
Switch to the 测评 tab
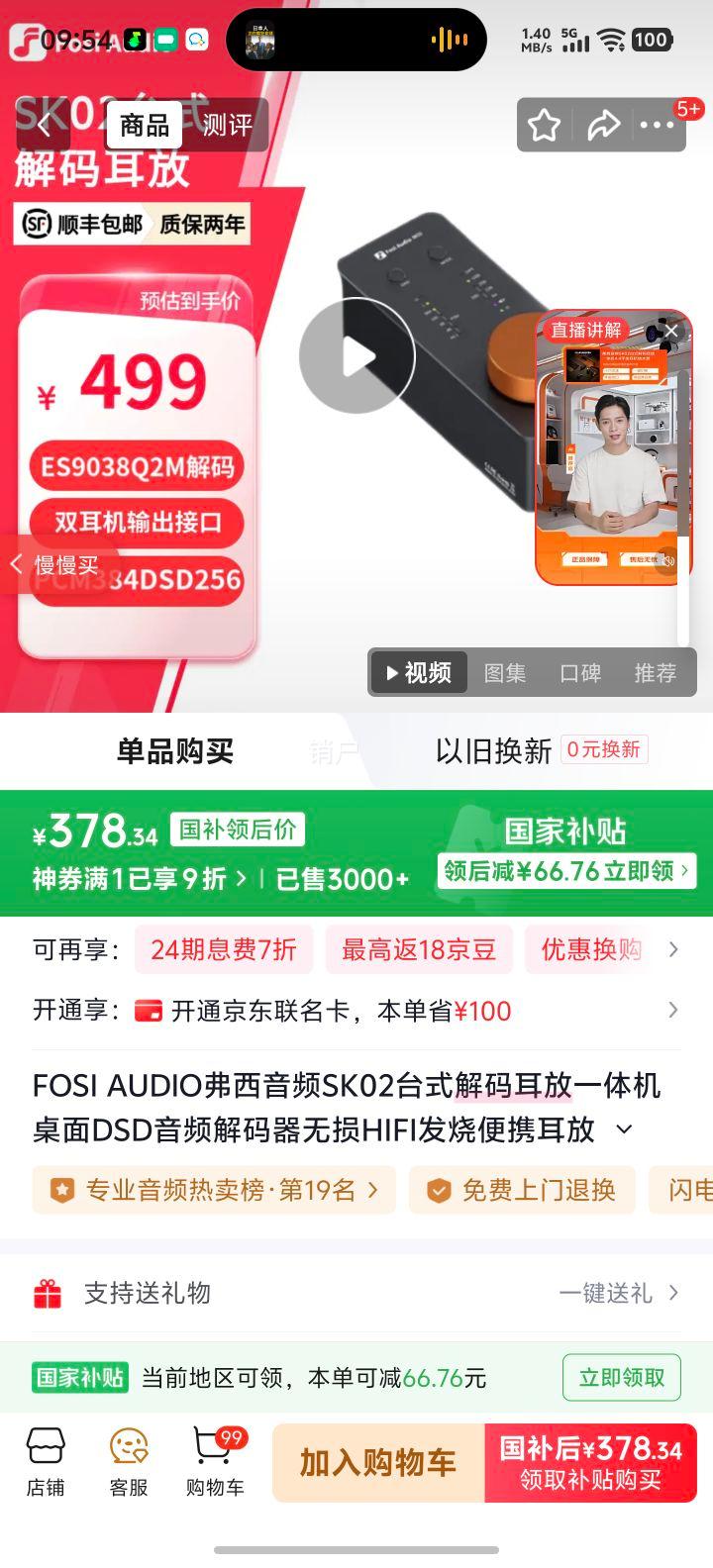tap(227, 125)
